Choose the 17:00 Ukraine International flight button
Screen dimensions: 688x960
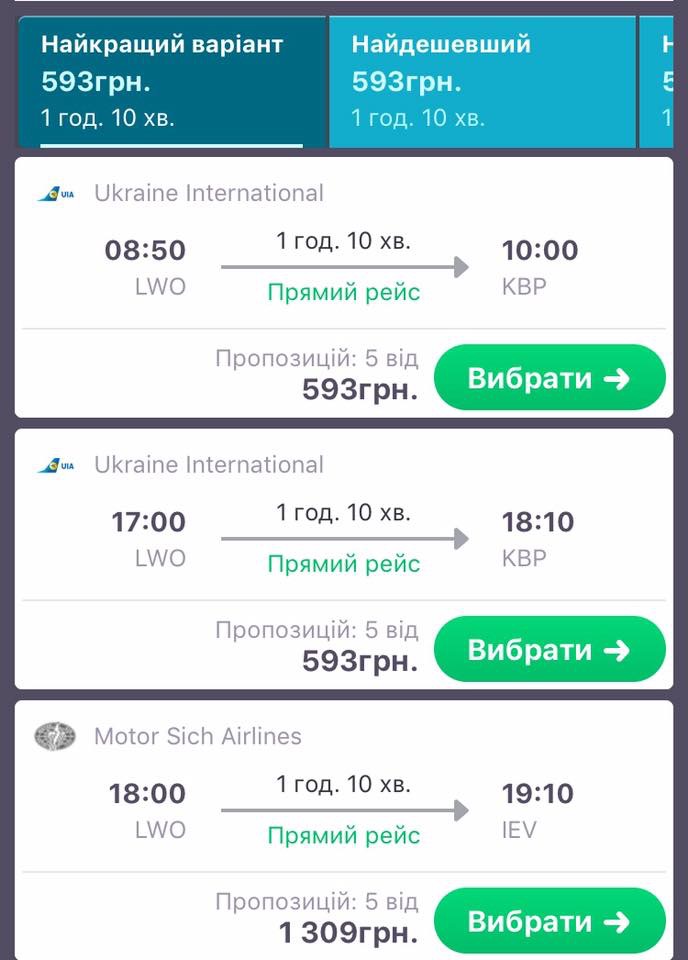(549, 650)
